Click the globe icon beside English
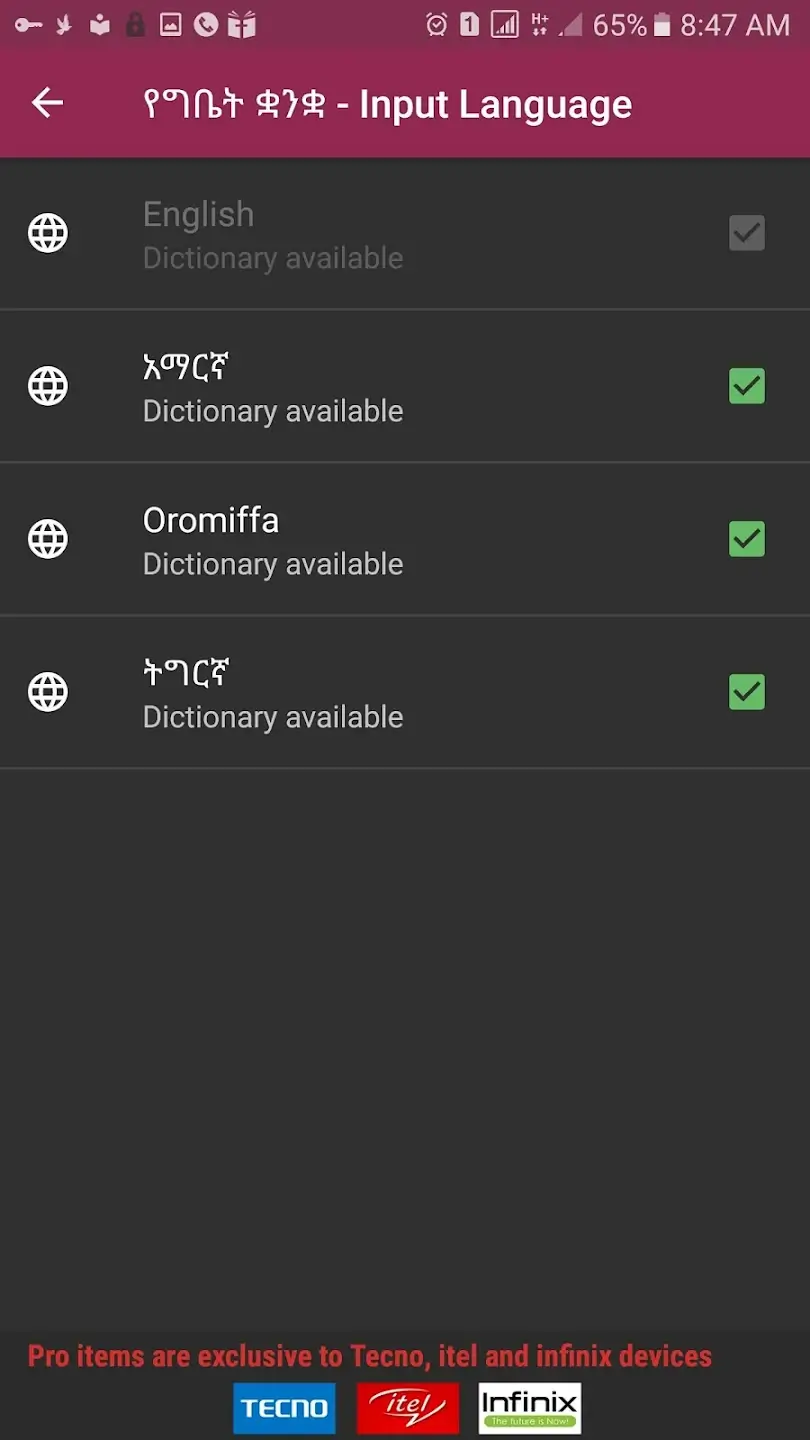 (x=48, y=233)
